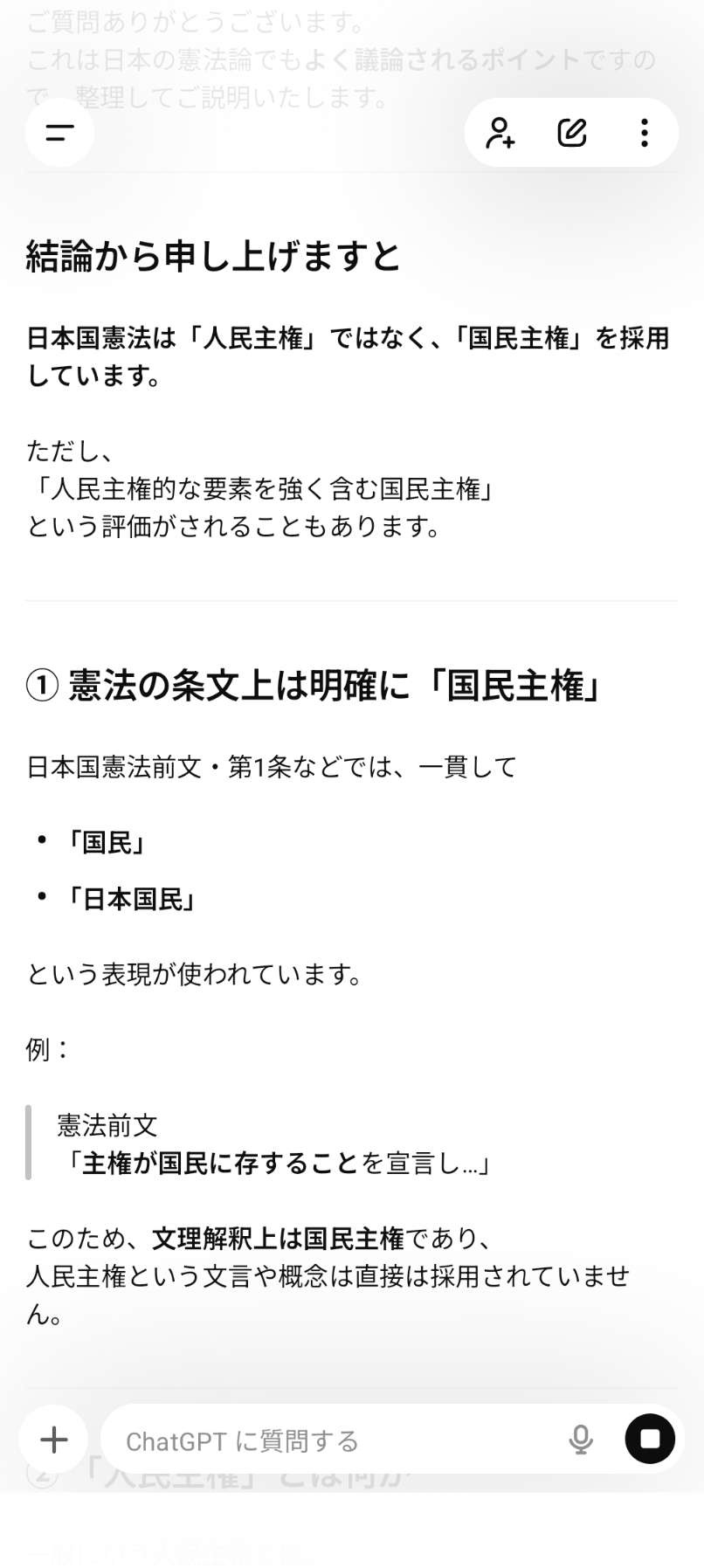This screenshot has height=1568, width=704.
Task: Open the sidebar menu button
Action: [x=59, y=133]
